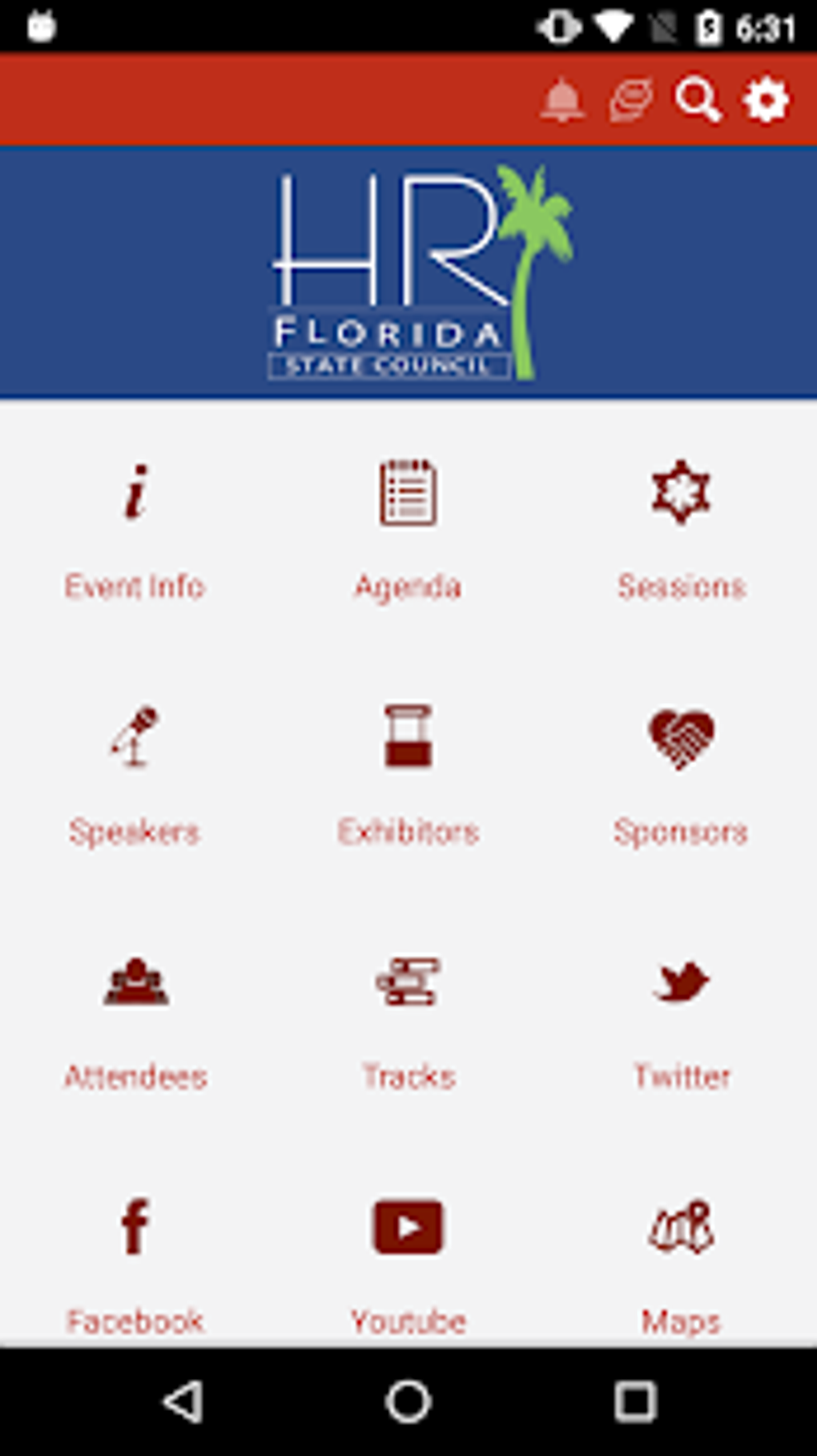
Task: Open the messages icon in the toolbar
Action: click(630, 100)
